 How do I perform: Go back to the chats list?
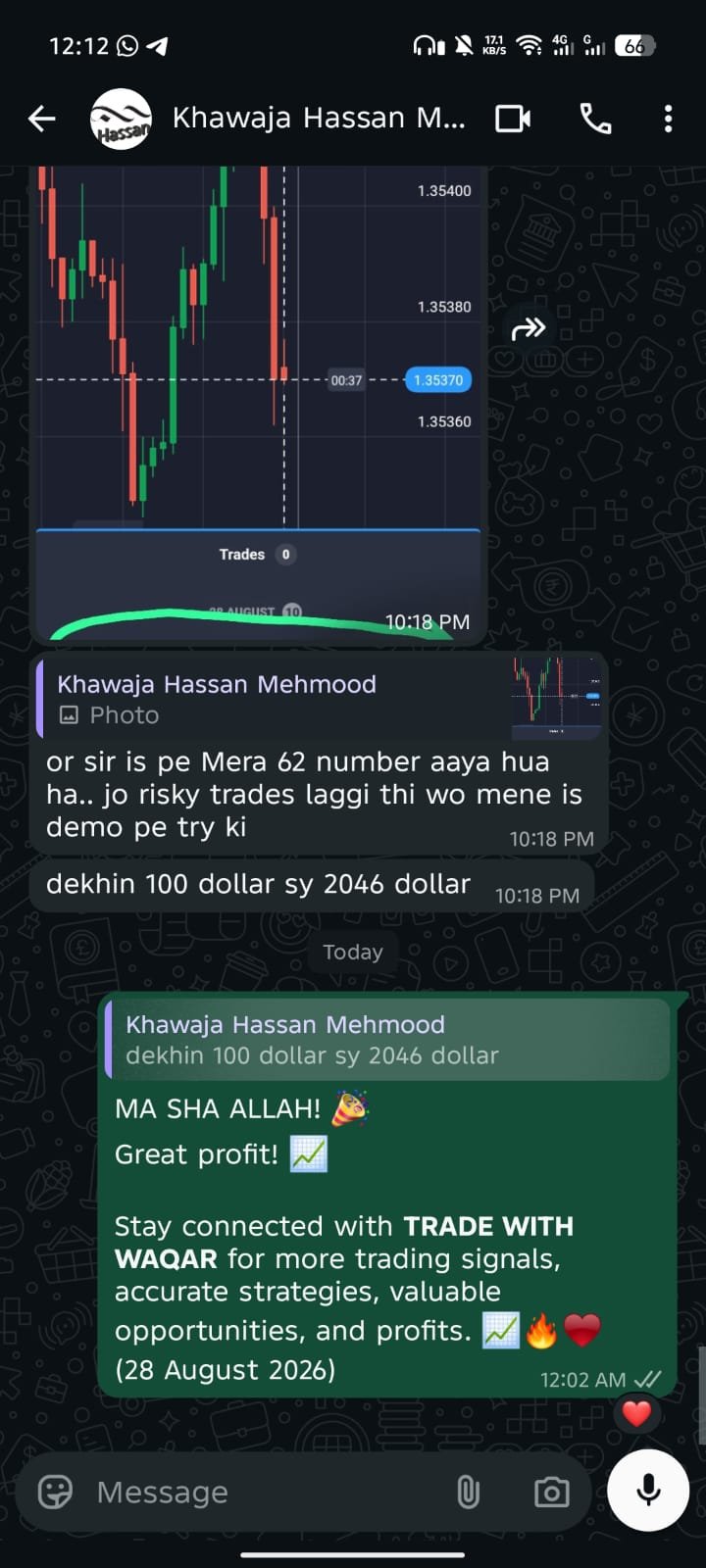(x=41, y=120)
